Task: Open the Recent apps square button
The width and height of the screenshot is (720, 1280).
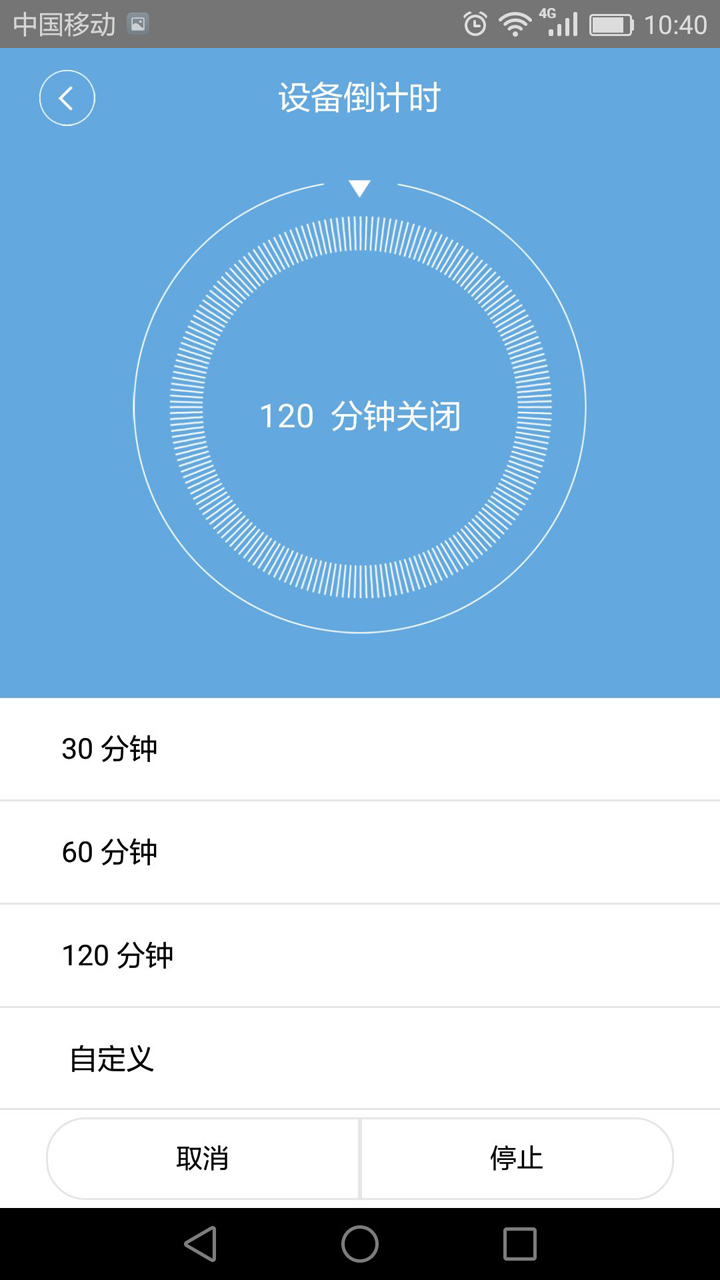Action: [516, 1244]
